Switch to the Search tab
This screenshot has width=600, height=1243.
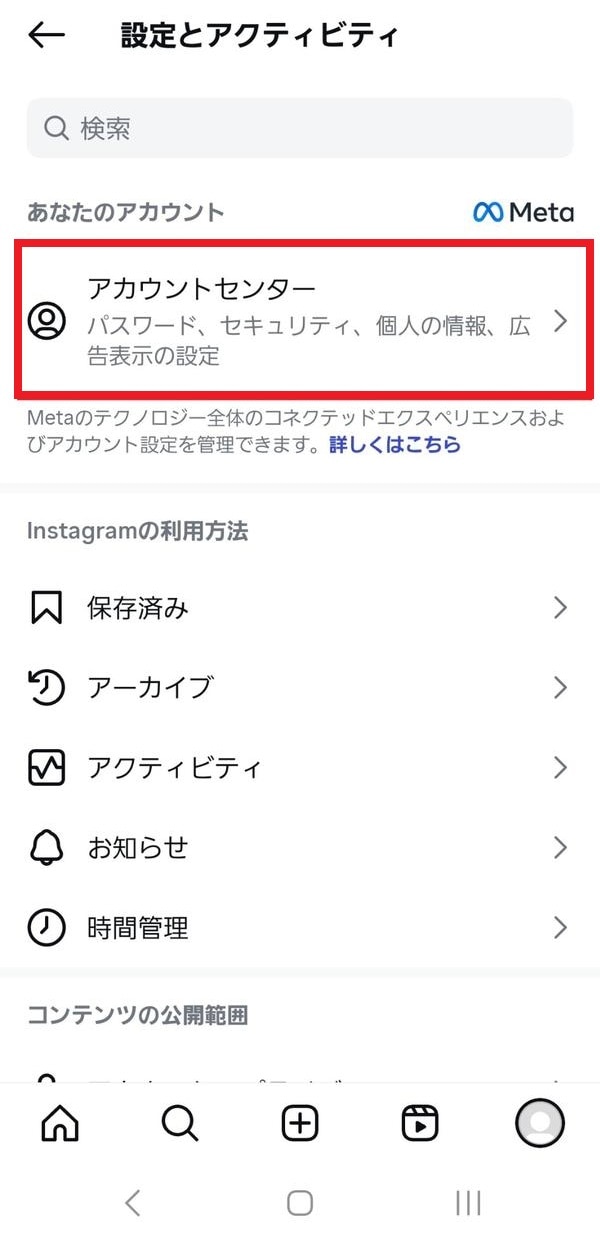pyautogui.click(x=180, y=1124)
